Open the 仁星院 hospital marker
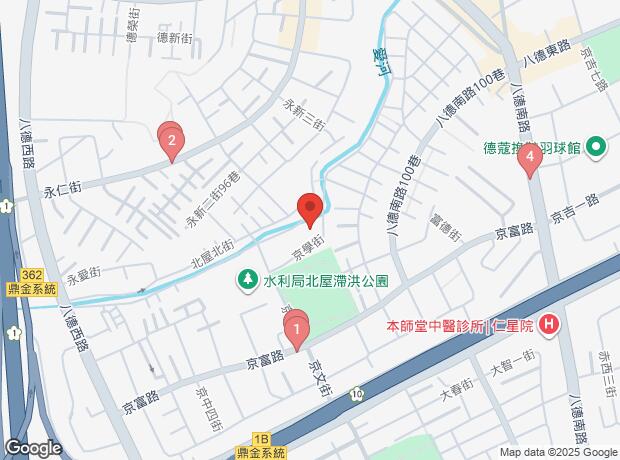Image resolution: width=620 pixels, height=460 pixels. tap(549, 326)
